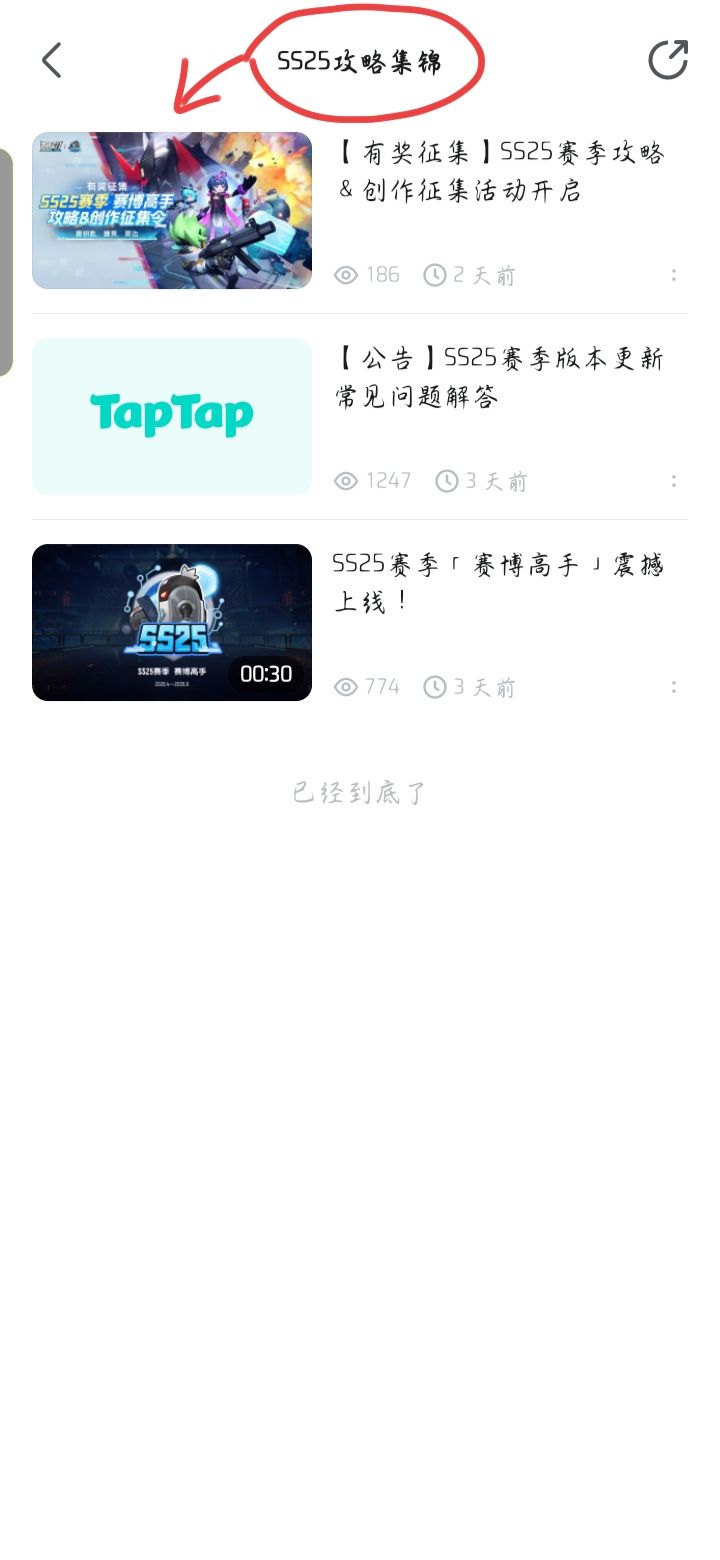Click the eye view icon on the first post
720x1560 pixels.
[x=345, y=274]
